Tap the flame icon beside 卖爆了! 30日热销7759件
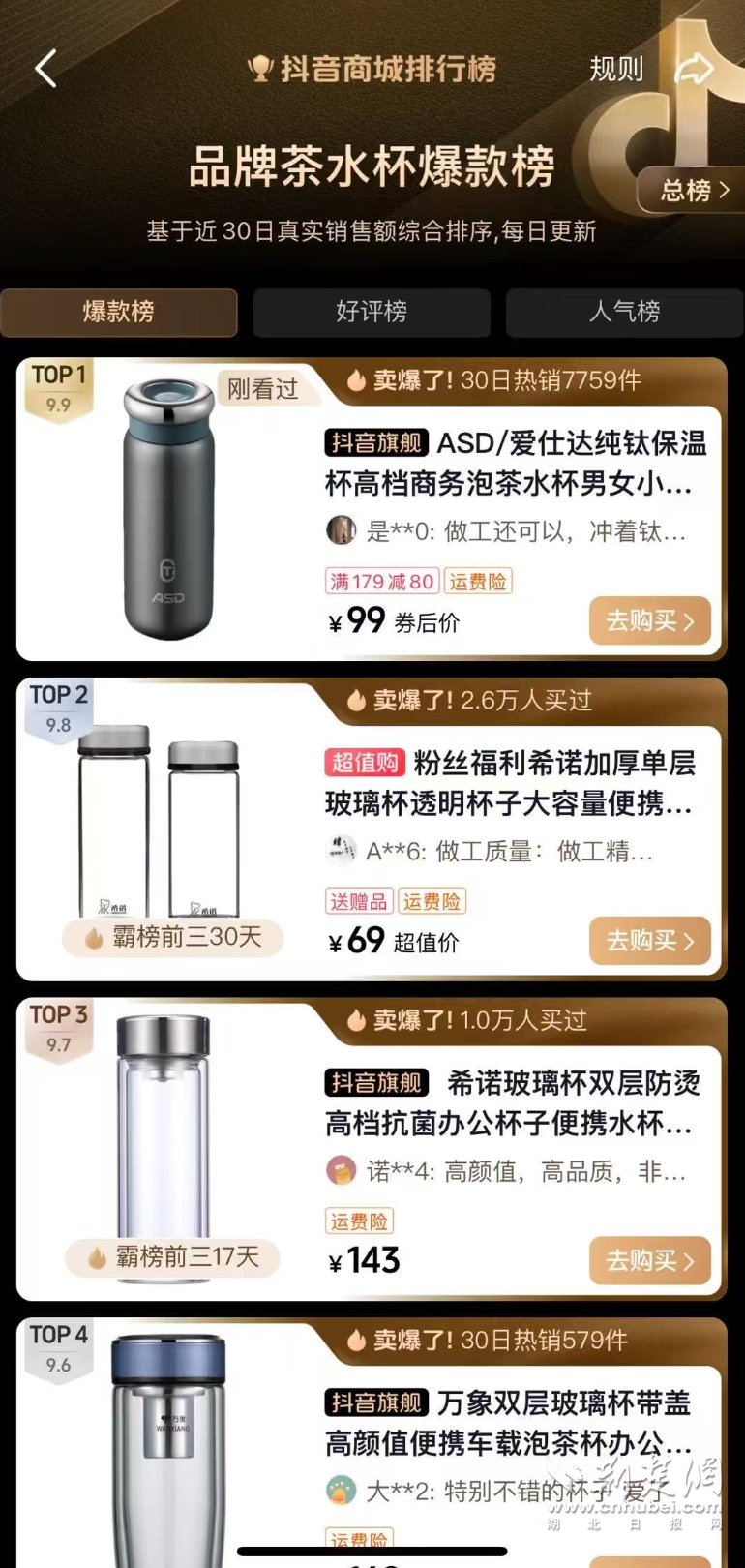 pyautogui.click(x=356, y=381)
